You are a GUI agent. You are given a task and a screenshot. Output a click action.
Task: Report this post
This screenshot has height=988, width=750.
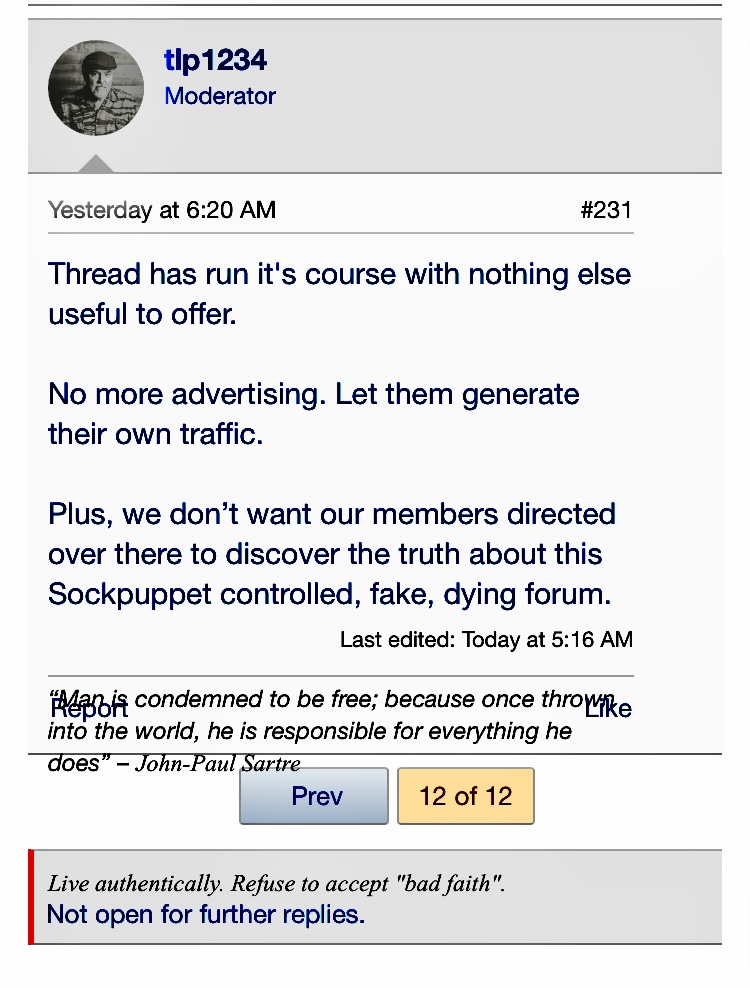point(89,709)
